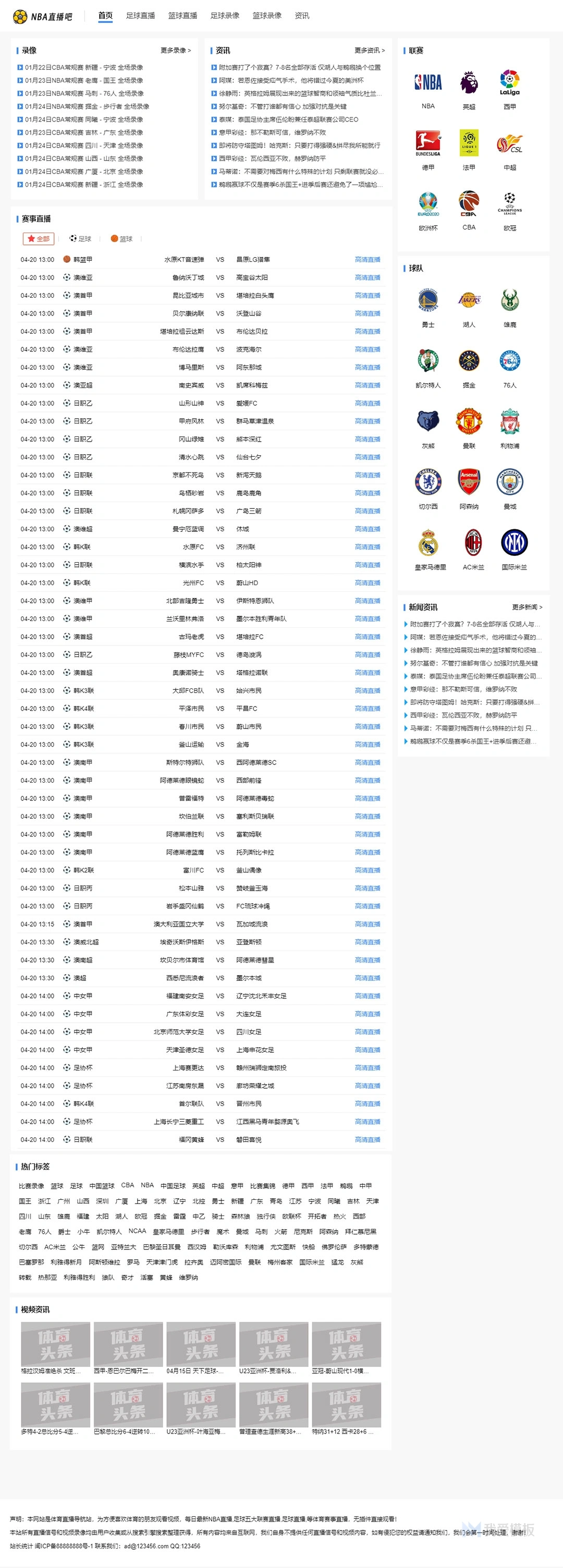Open 更多新闻 link
The width and height of the screenshot is (563, 1568).
pos(527,607)
